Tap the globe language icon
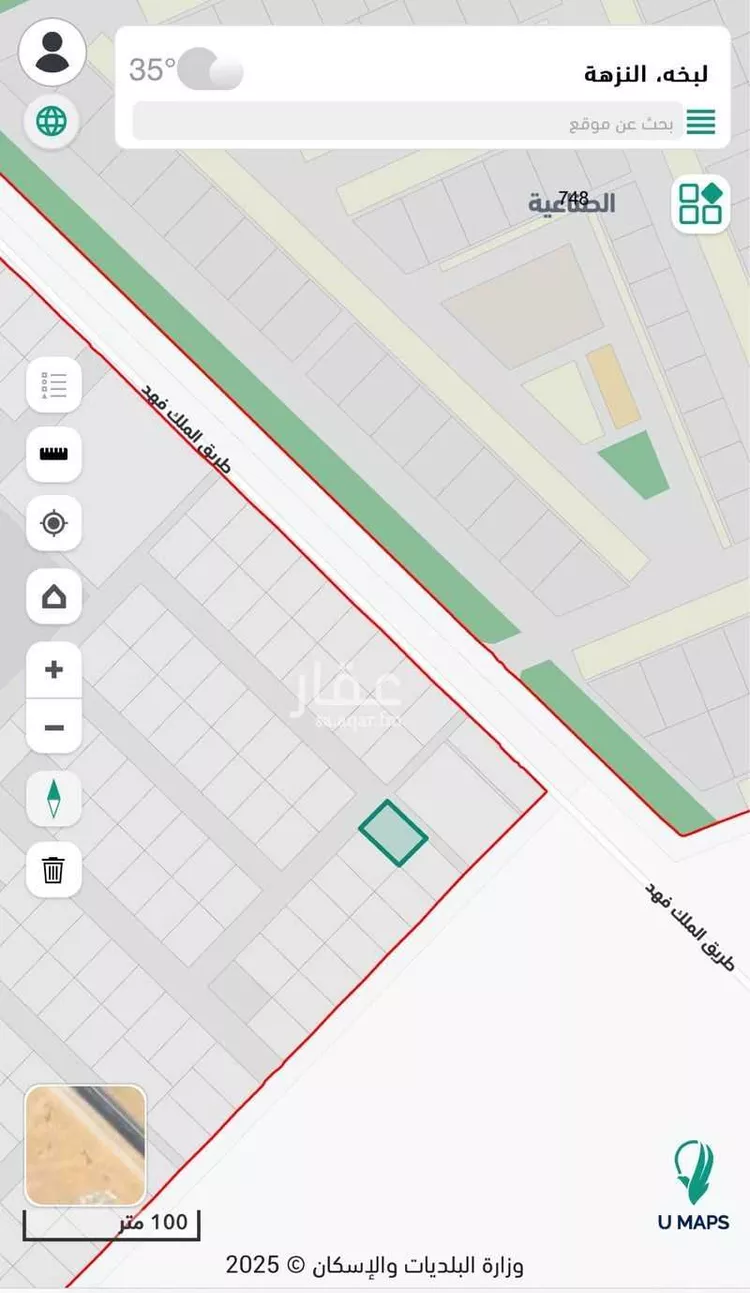Image resolution: width=750 pixels, height=1293 pixels. pyautogui.click(x=51, y=122)
